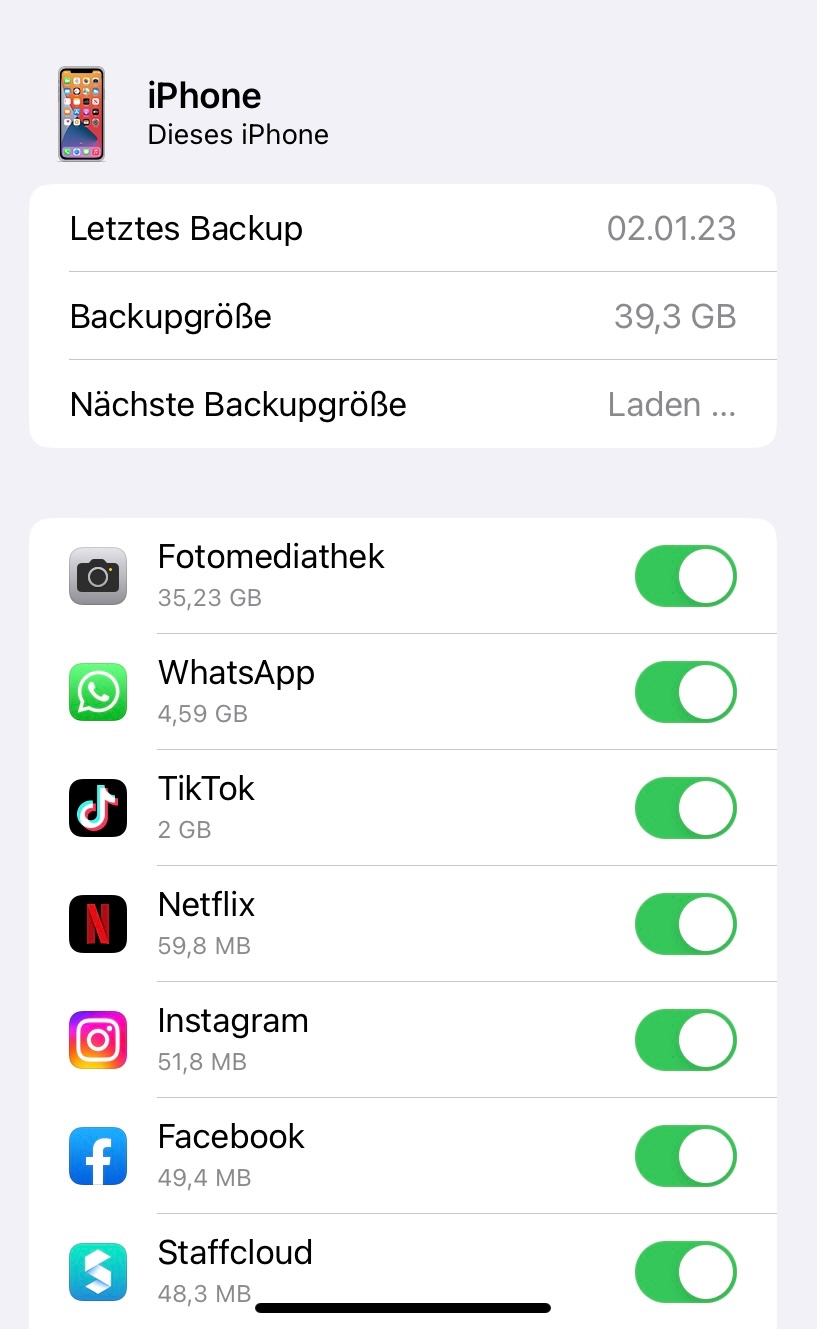The width and height of the screenshot is (817, 1329).
Task: Toggle the Staffcloud backup switch
Action: 685,1272
